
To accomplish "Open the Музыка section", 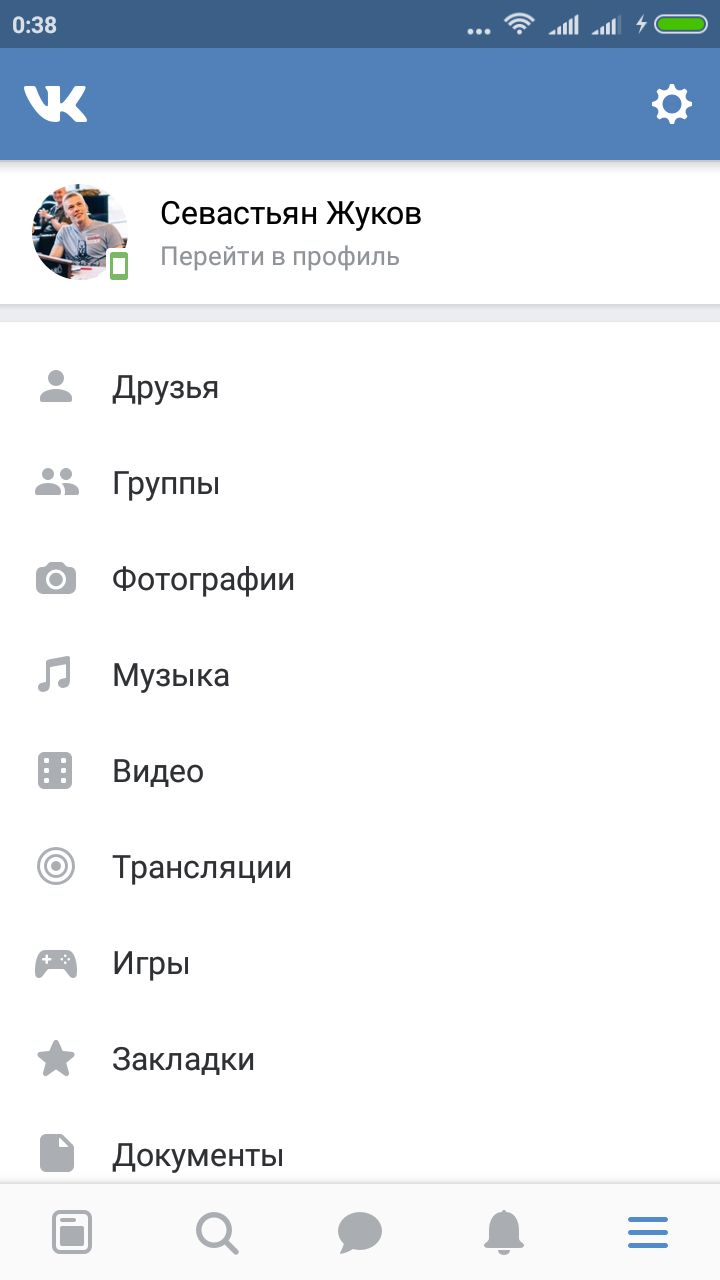I will 170,675.
